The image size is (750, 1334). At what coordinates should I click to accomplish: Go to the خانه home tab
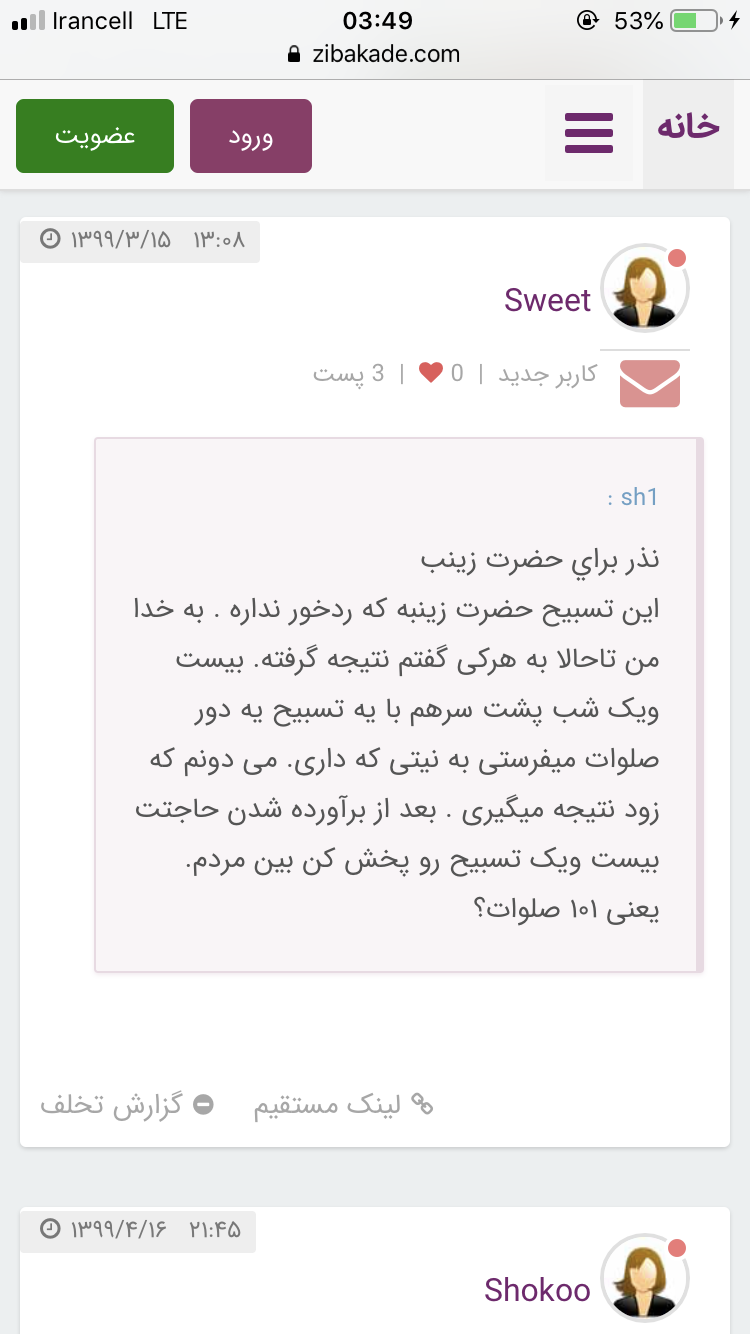[x=687, y=129]
